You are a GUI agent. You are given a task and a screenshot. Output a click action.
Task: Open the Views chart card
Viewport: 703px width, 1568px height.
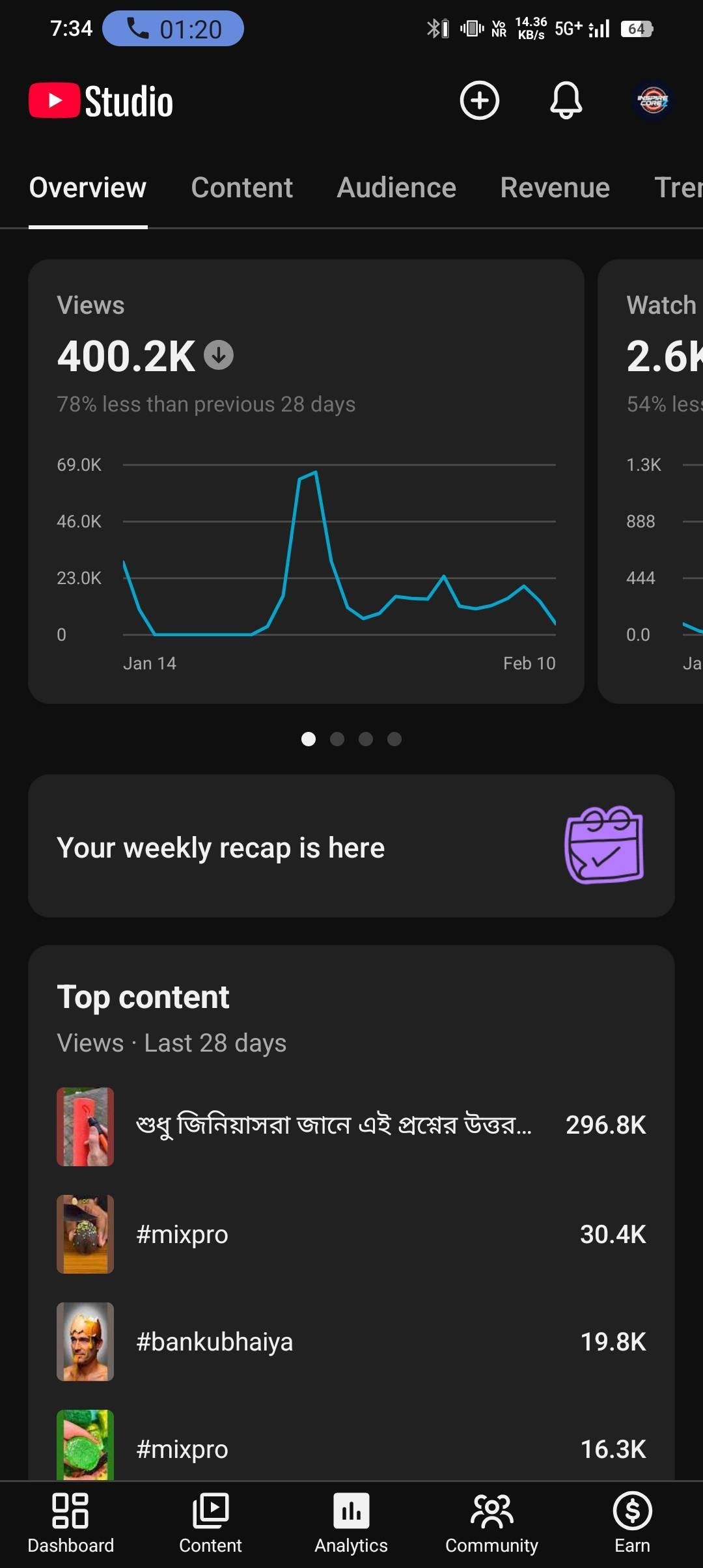(x=306, y=481)
